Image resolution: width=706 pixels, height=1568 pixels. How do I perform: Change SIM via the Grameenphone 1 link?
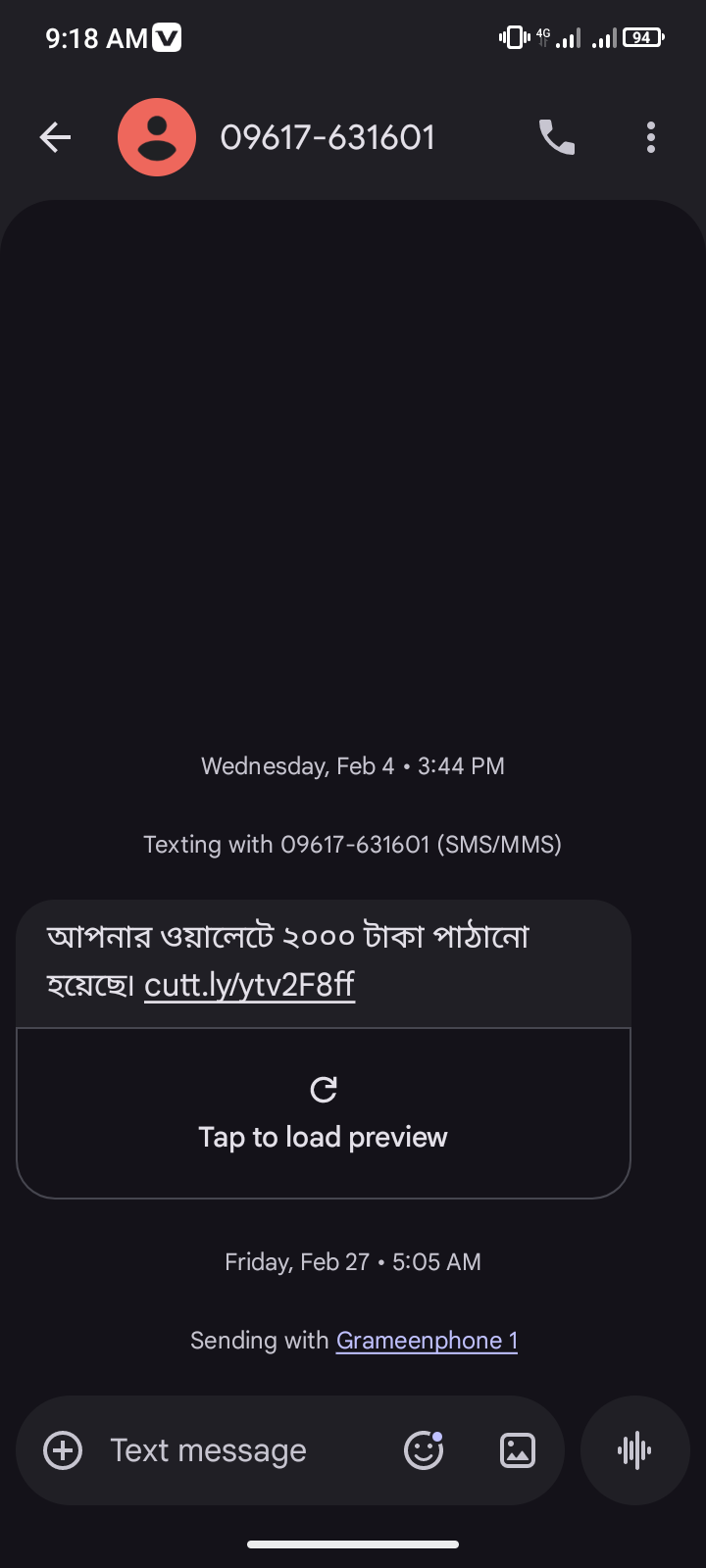427,1341
